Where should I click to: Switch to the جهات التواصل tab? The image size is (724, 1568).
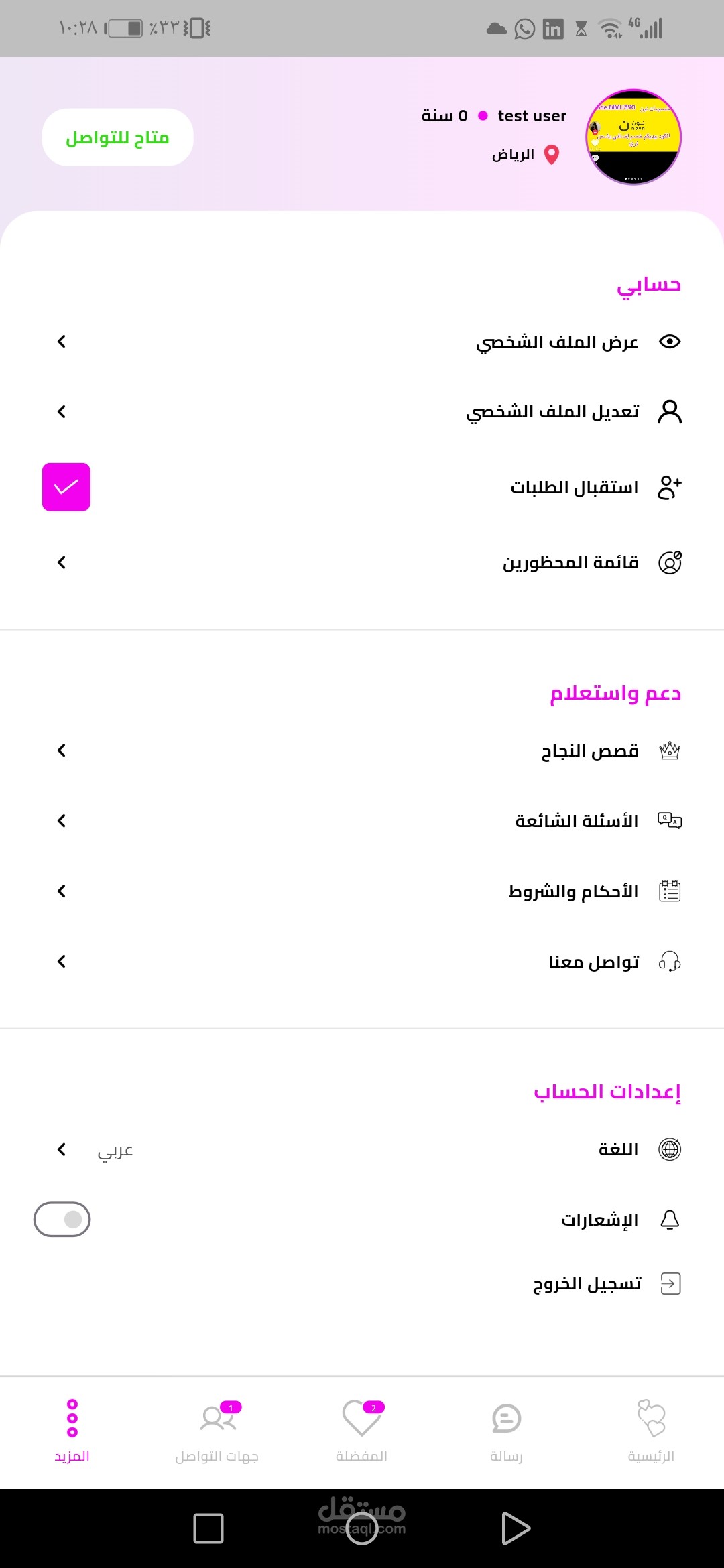point(217,1431)
